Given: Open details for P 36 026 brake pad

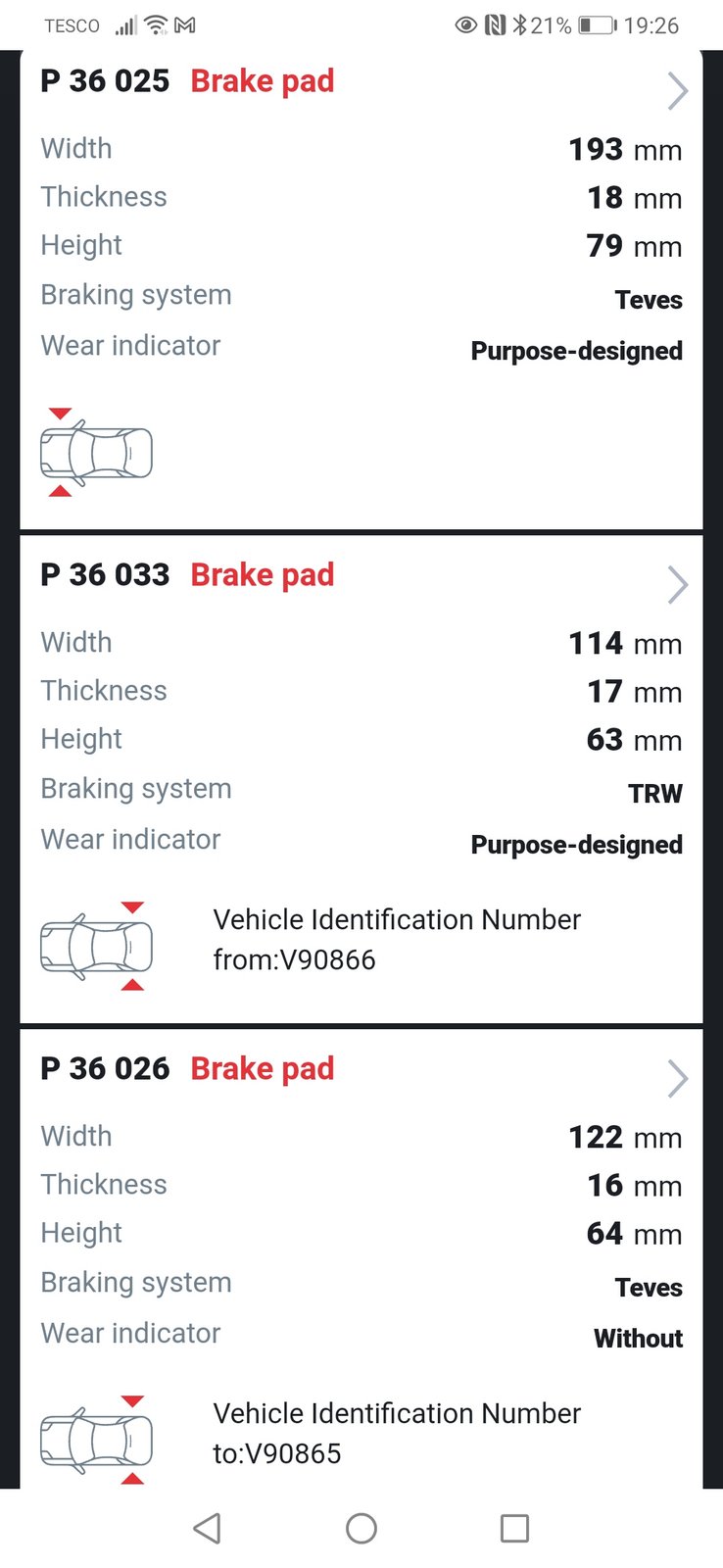Looking at the screenshot, I should [x=361, y=1259].
